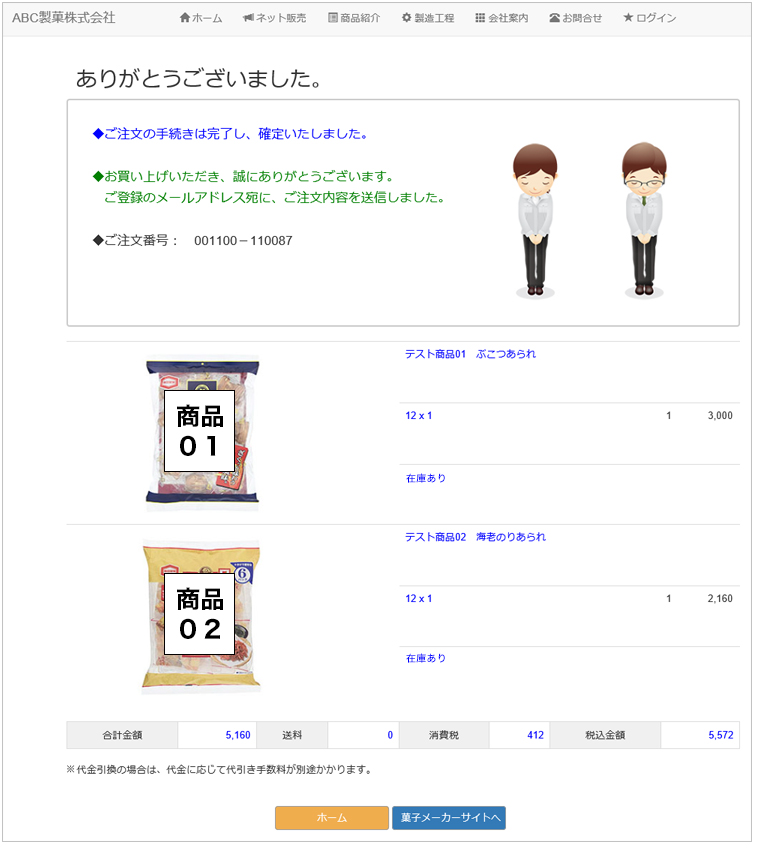Open 商品紹介 in the top menu
The image size is (760, 850).
[354, 18]
